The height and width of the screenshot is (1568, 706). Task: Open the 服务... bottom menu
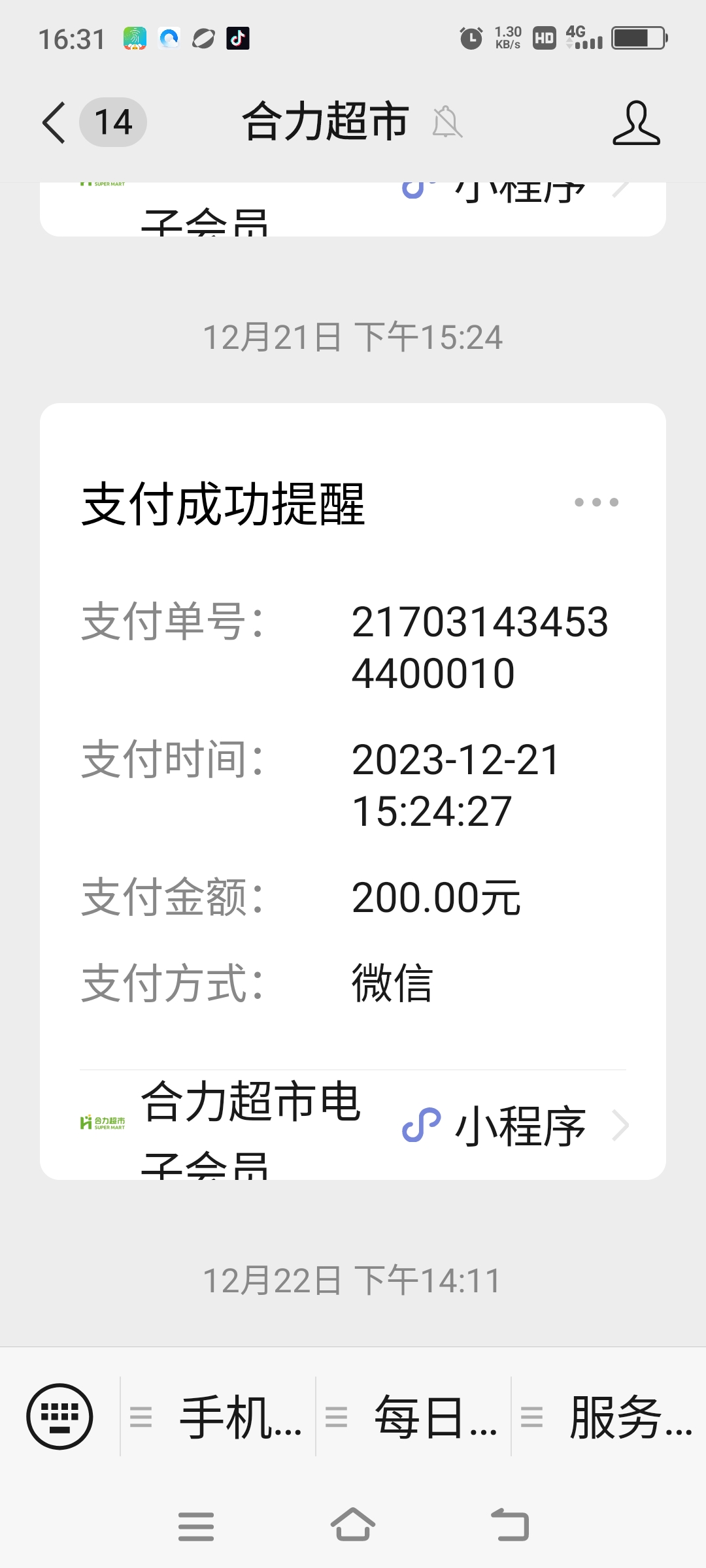[x=609, y=1416]
